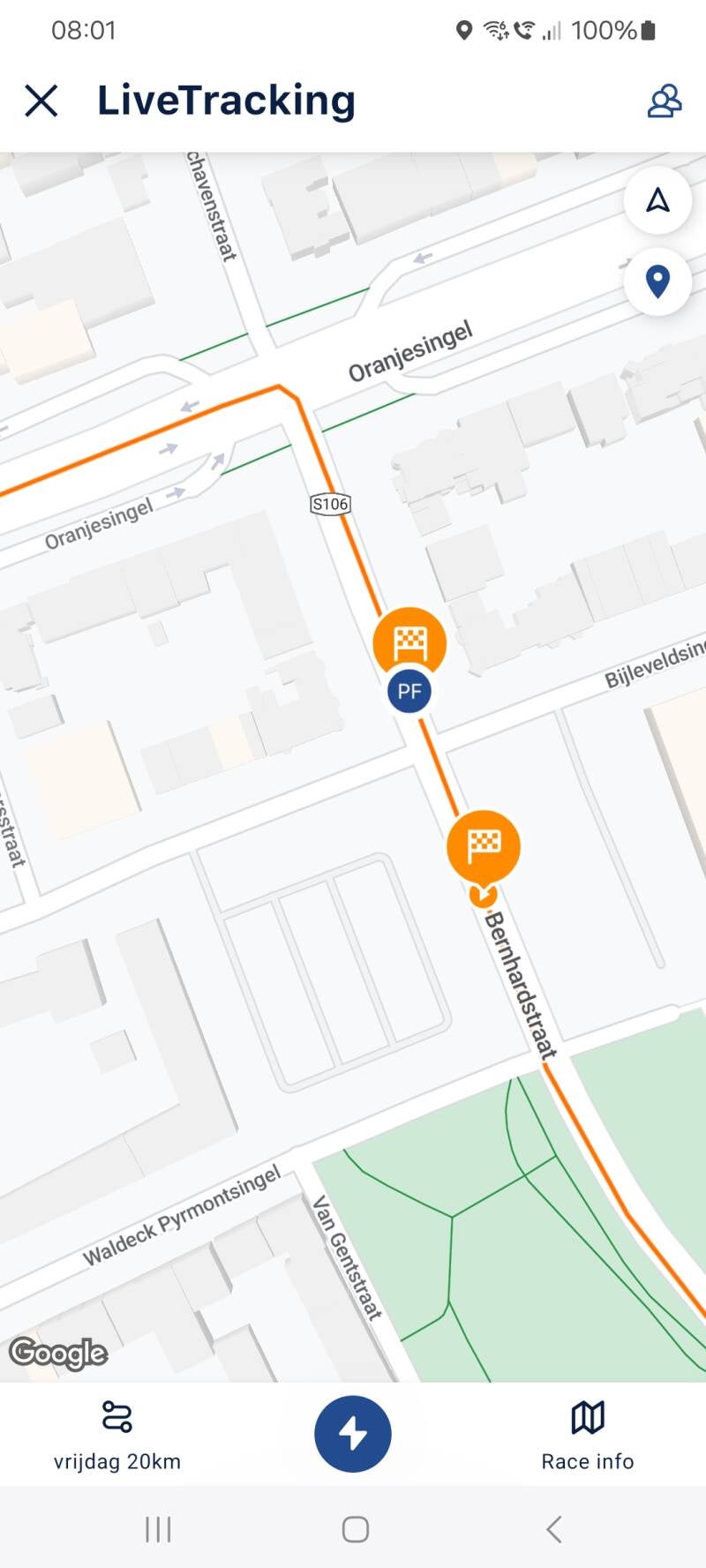The width and height of the screenshot is (706, 1568).
Task: Open Race info
Action: coord(587,1435)
